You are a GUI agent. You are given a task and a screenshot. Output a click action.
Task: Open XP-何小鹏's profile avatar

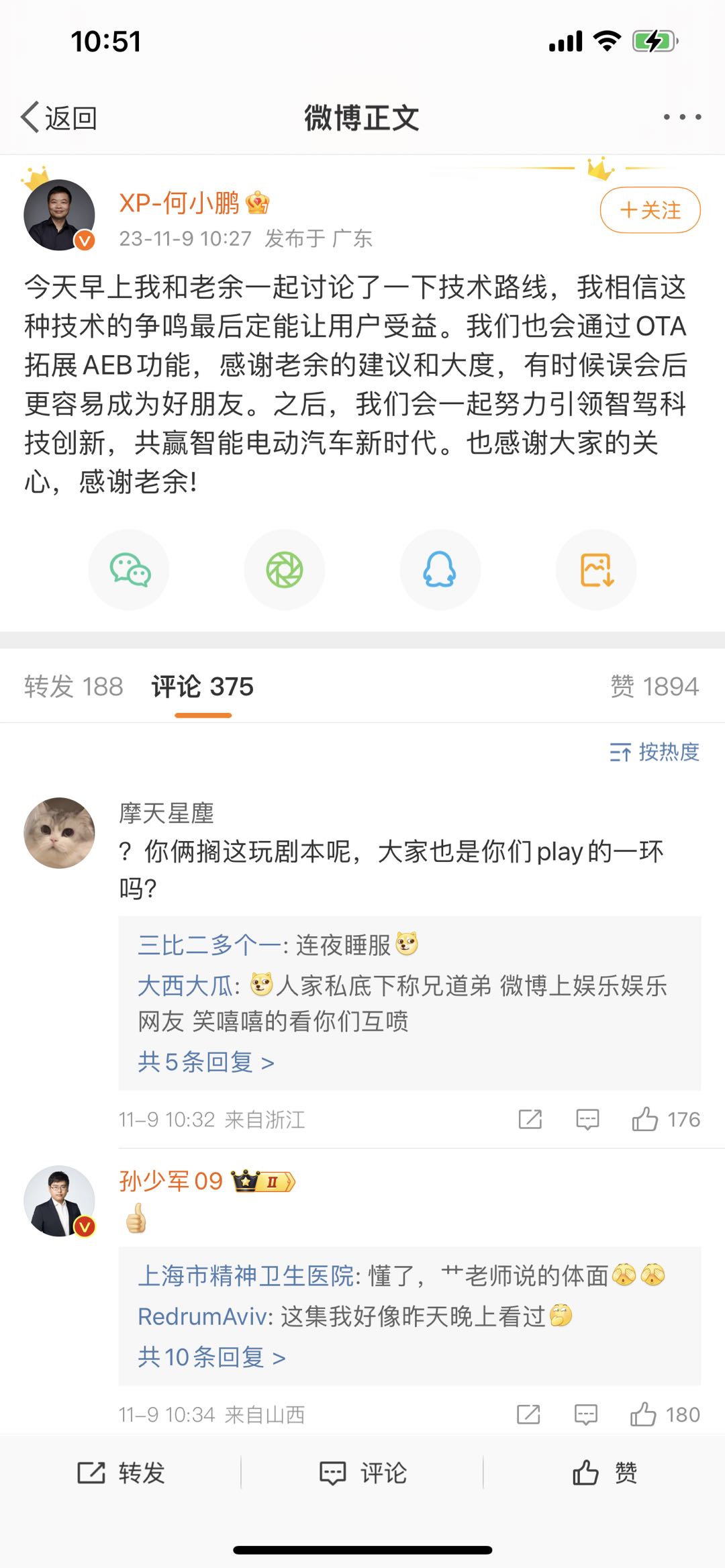click(59, 215)
